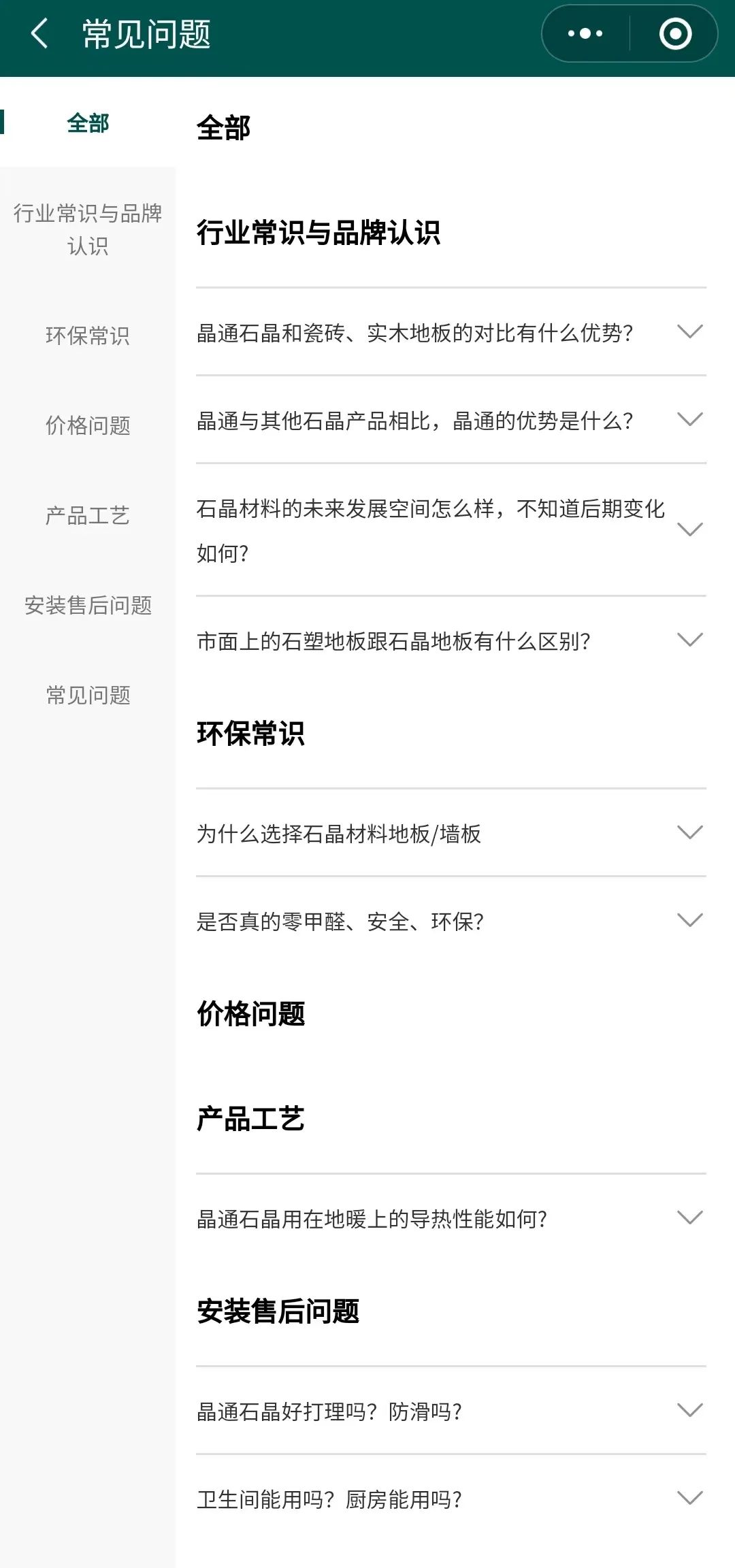Expand the 石晶材料的未来发展空间 question
This screenshot has height=1568, width=735.
click(451, 530)
